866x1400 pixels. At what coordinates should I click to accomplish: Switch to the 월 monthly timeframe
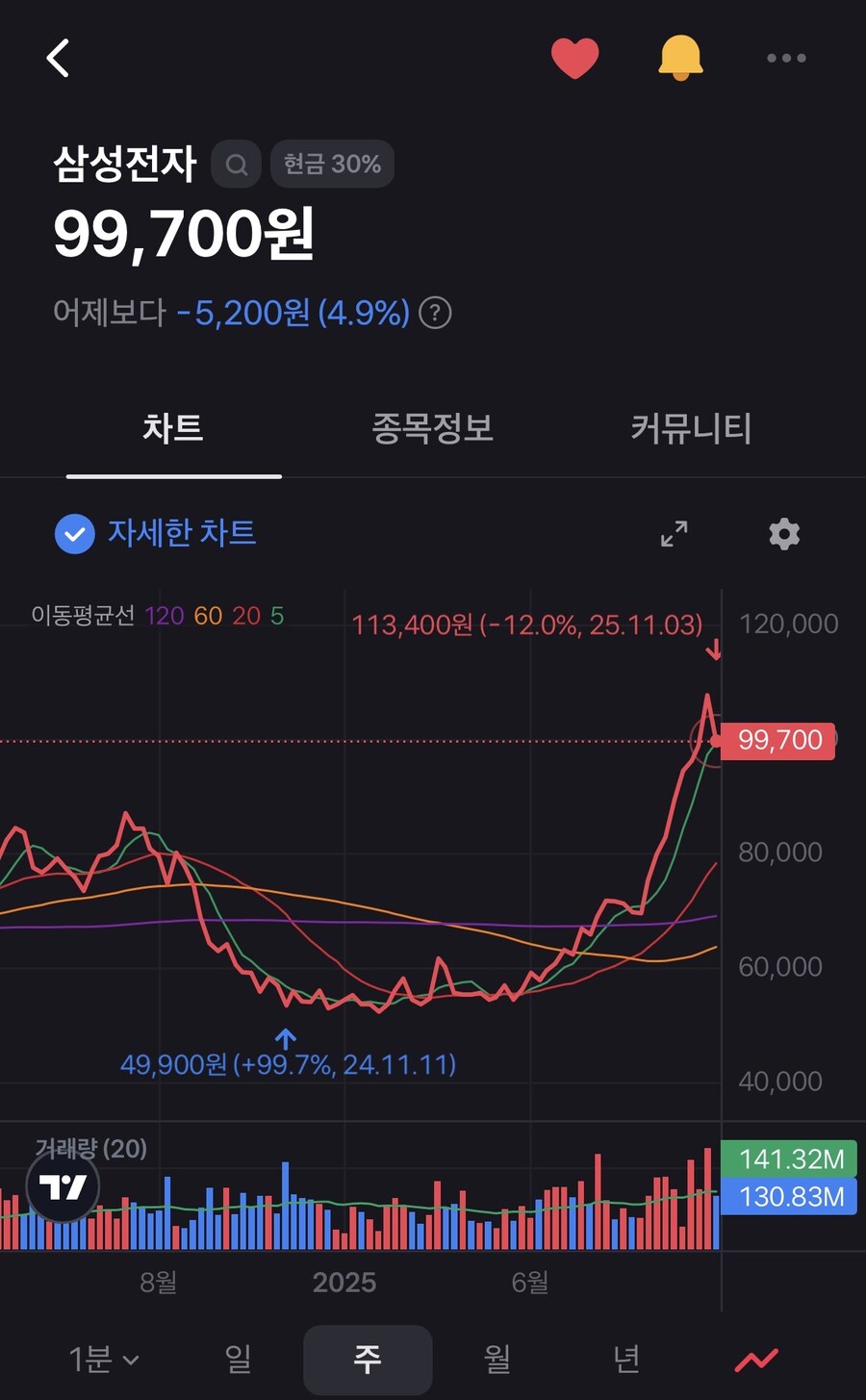pyautogui.click(x=497, y=1360)
